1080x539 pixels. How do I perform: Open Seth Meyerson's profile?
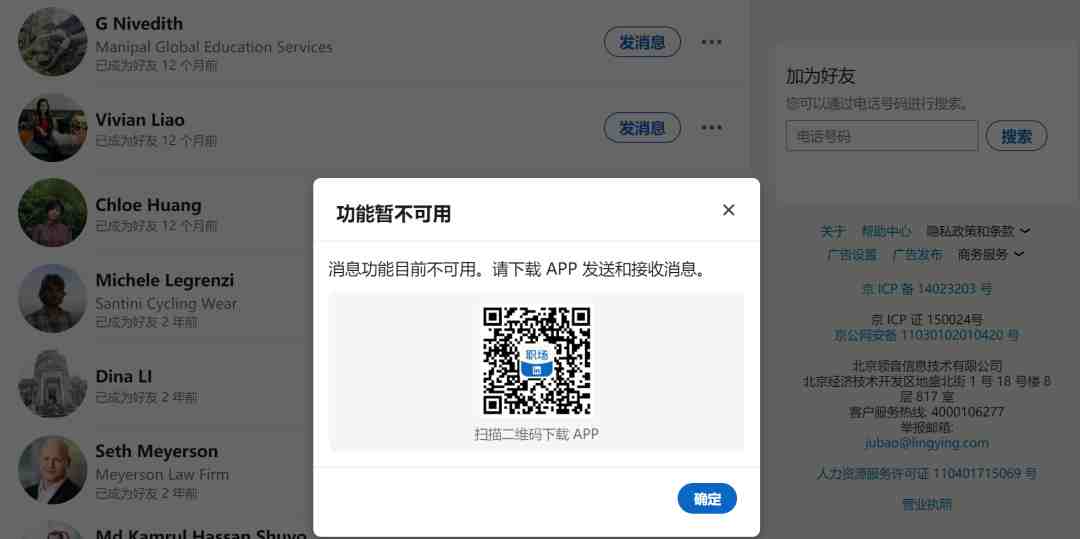156,451
